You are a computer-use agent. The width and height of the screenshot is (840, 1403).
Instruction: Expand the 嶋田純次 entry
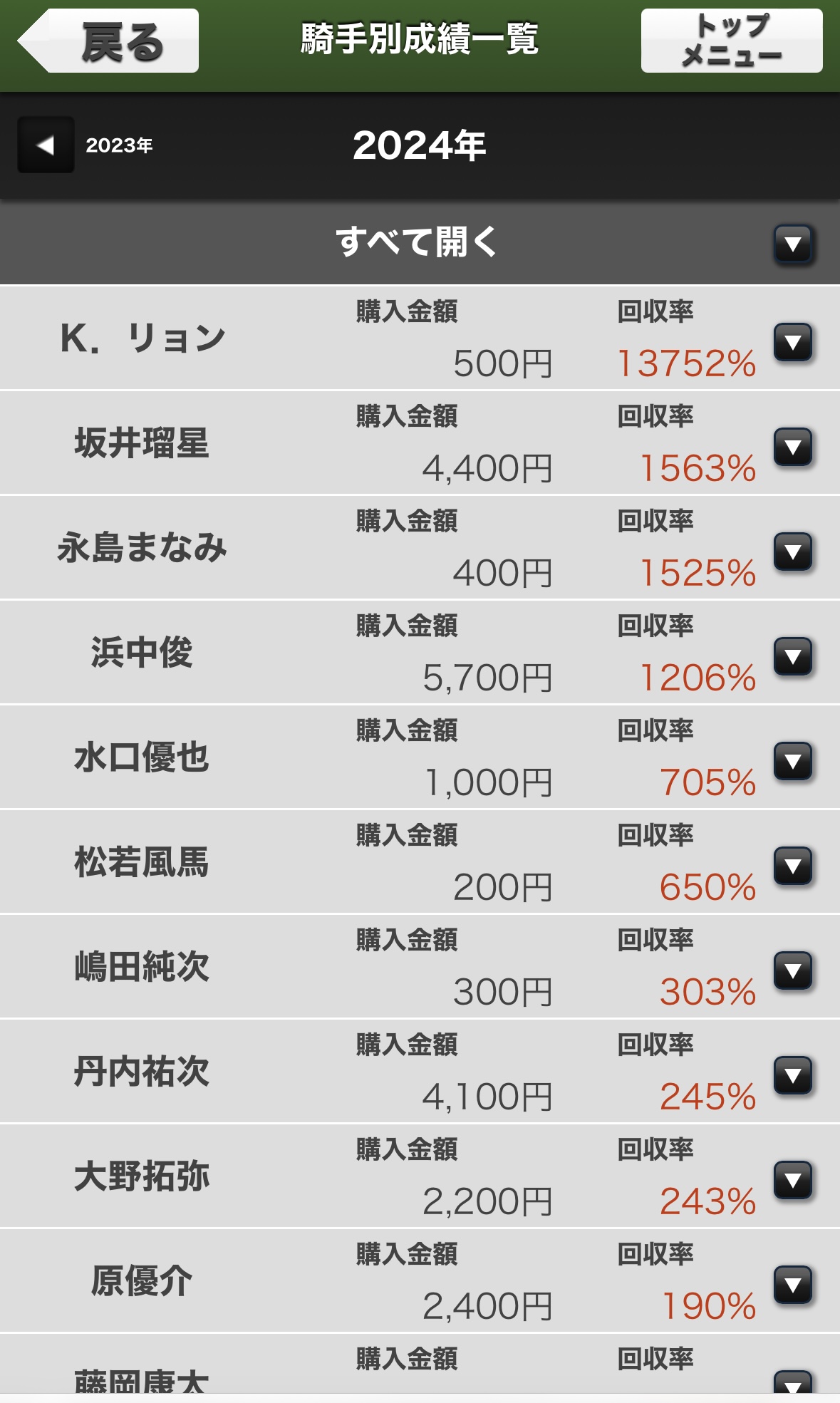tap(793, 971)
